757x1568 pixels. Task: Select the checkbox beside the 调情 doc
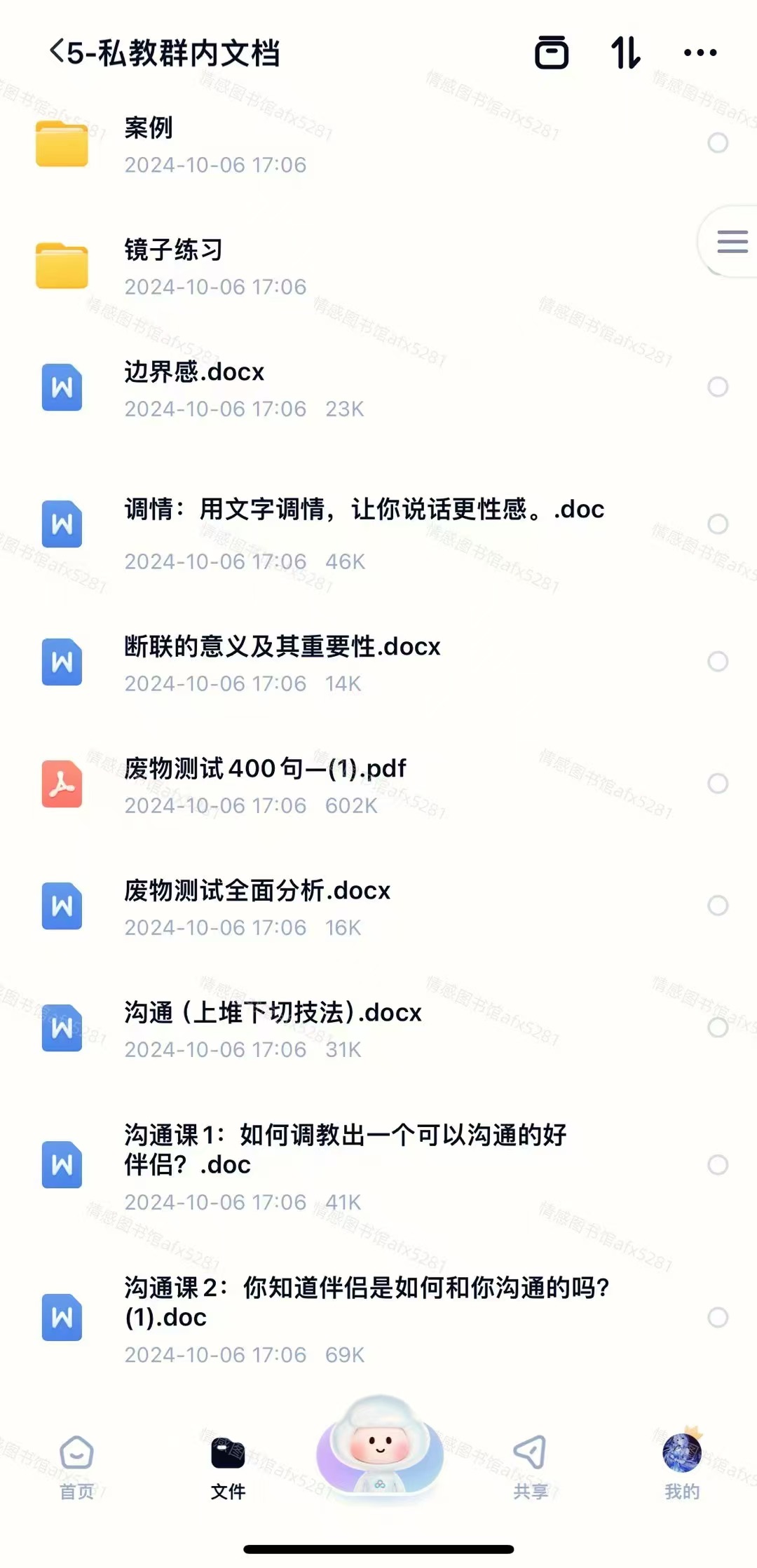718,524
